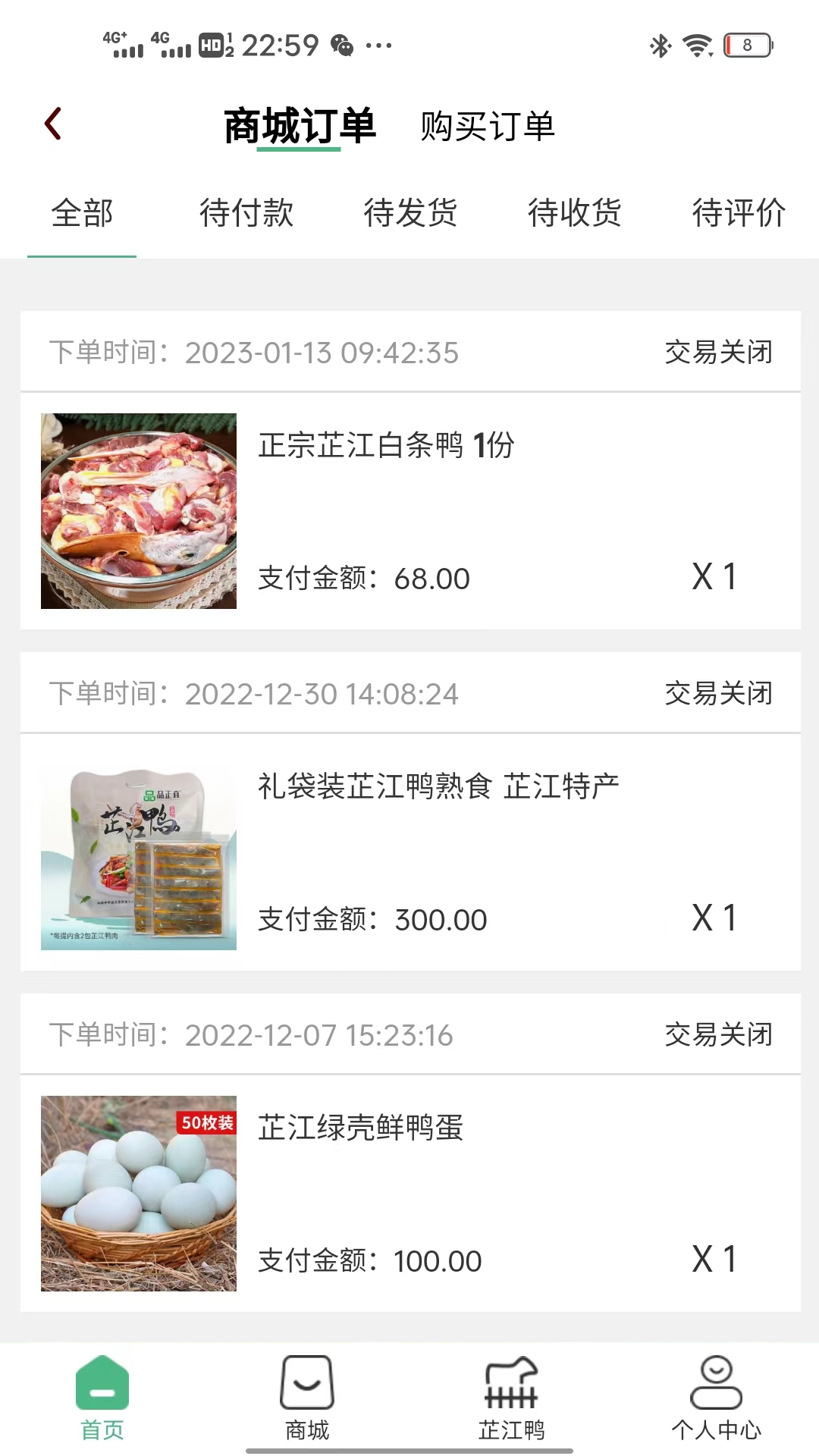Screen dimensions: 819x1456
Task: Filter orders by 待评价
Action: coord(738,213)
